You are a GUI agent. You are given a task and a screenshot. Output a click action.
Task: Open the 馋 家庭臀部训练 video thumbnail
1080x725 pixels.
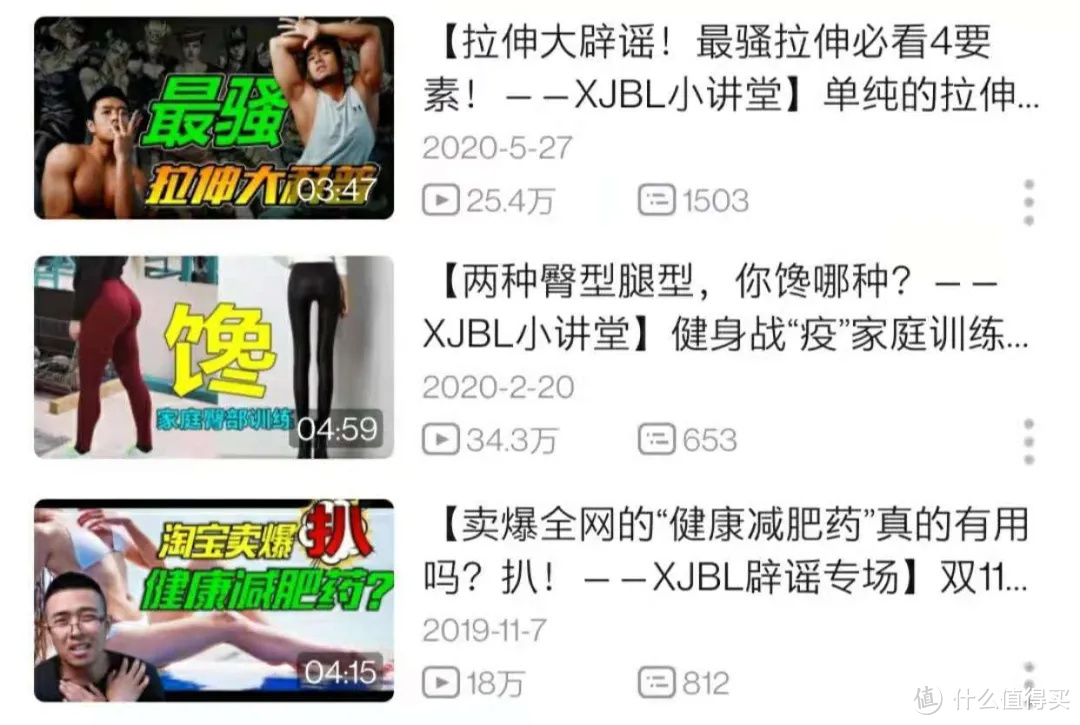[x=214, y=357]
